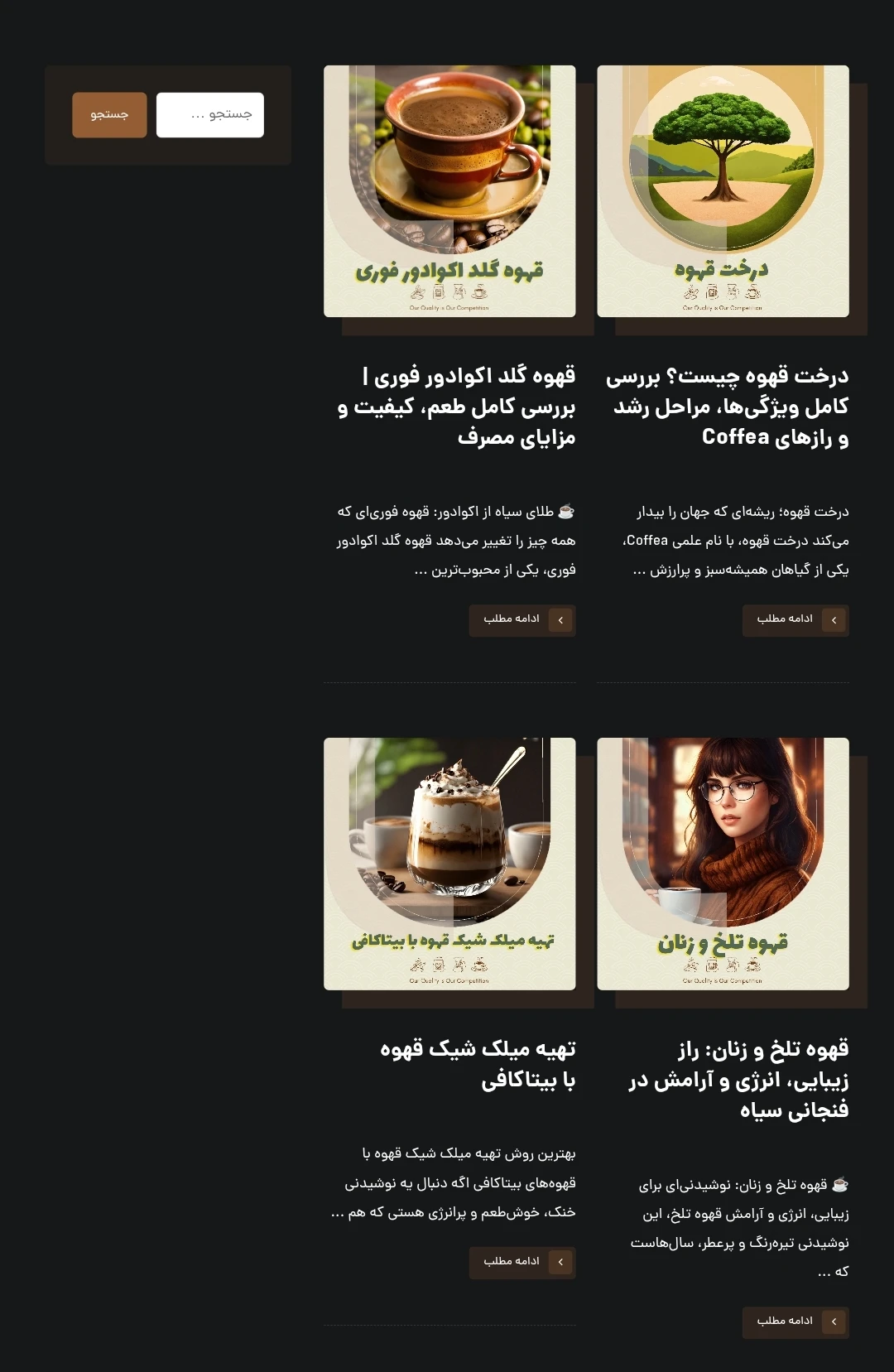This screenshot has height=1372, width=894.
Task: Open the درخت قهوه article thumbnail
Action: point(723,191)
